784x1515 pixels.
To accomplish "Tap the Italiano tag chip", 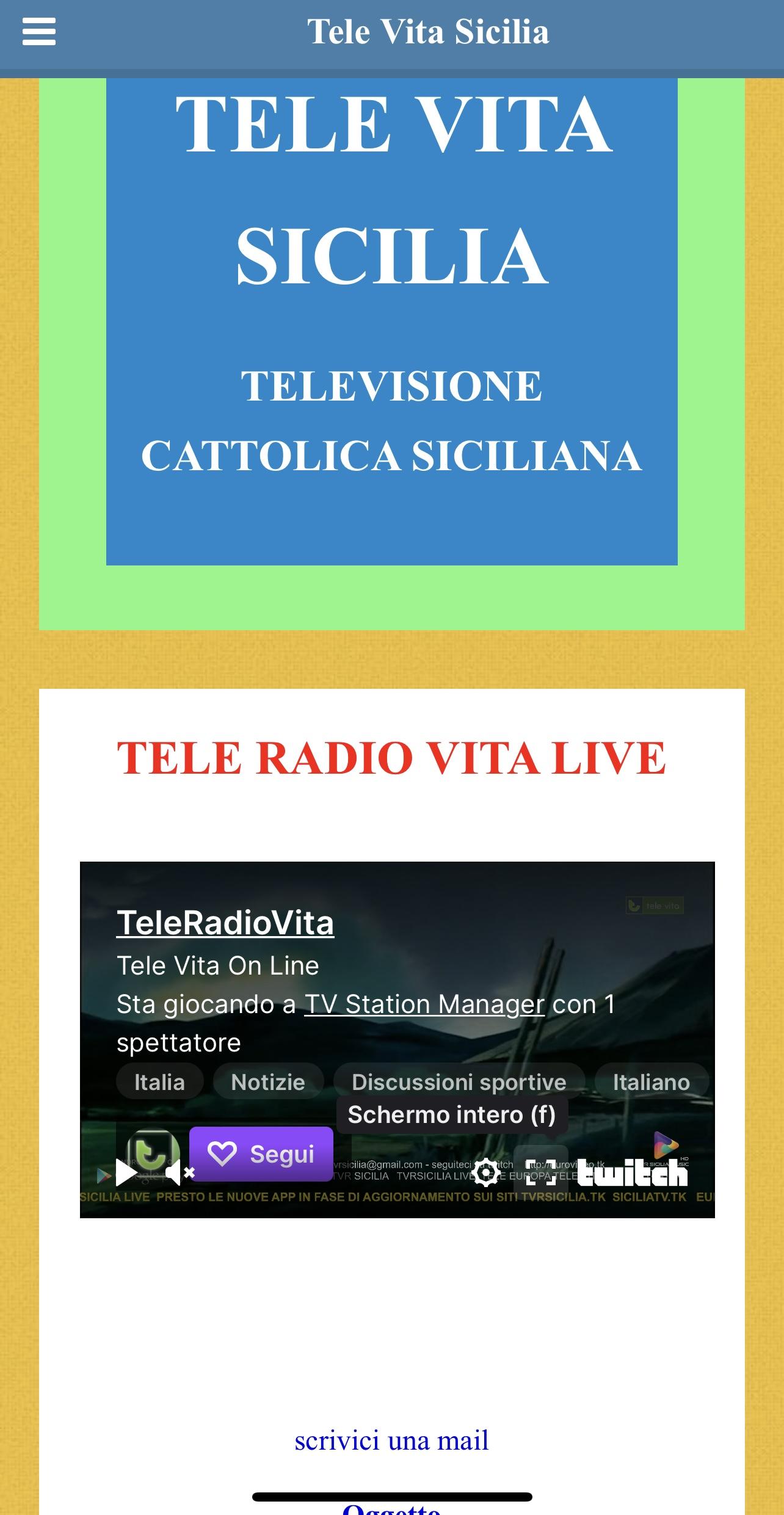I will coord(652,1082).
